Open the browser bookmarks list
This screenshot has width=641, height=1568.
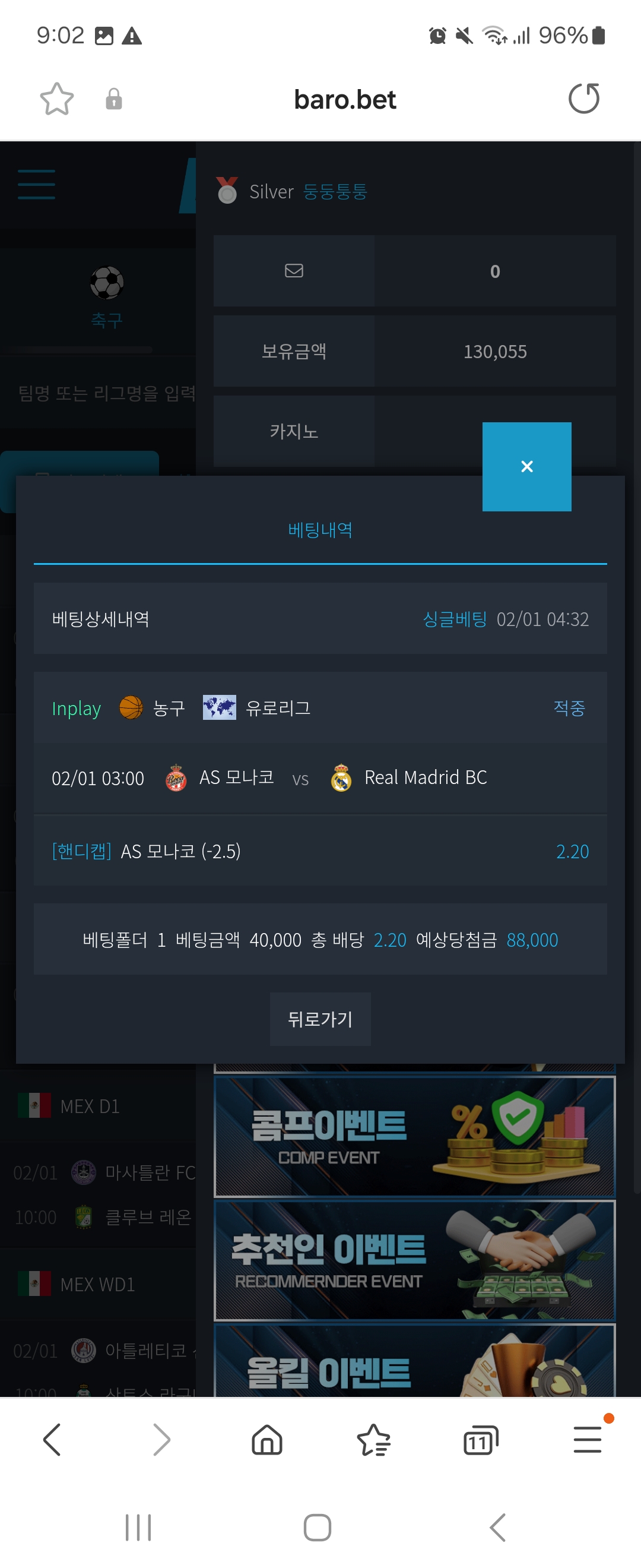373,1440
